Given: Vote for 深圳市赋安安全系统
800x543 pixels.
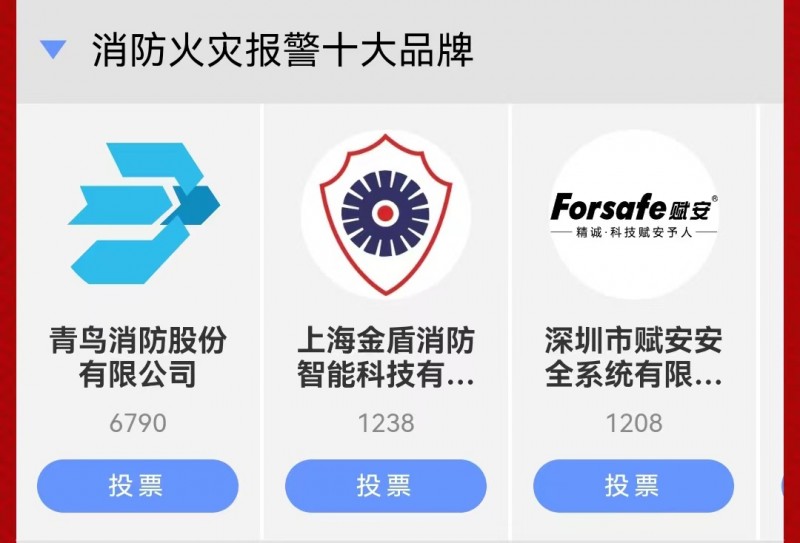Looking at the screenshot, I should [x=633, y=486].
